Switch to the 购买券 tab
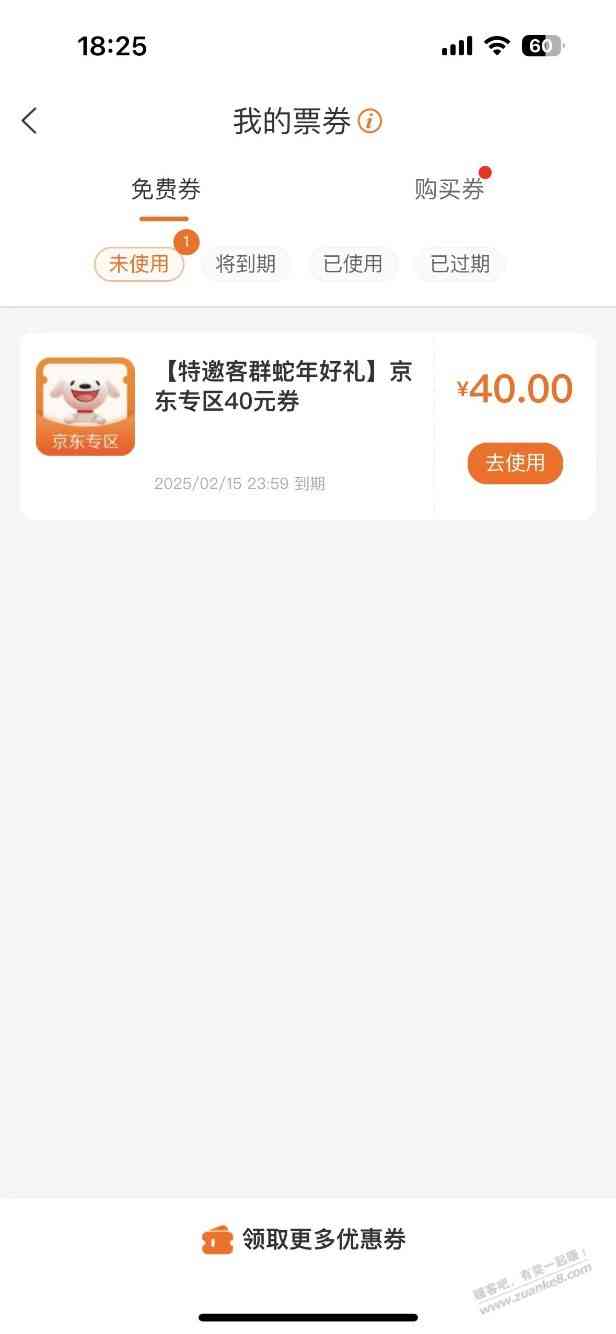 449,189
